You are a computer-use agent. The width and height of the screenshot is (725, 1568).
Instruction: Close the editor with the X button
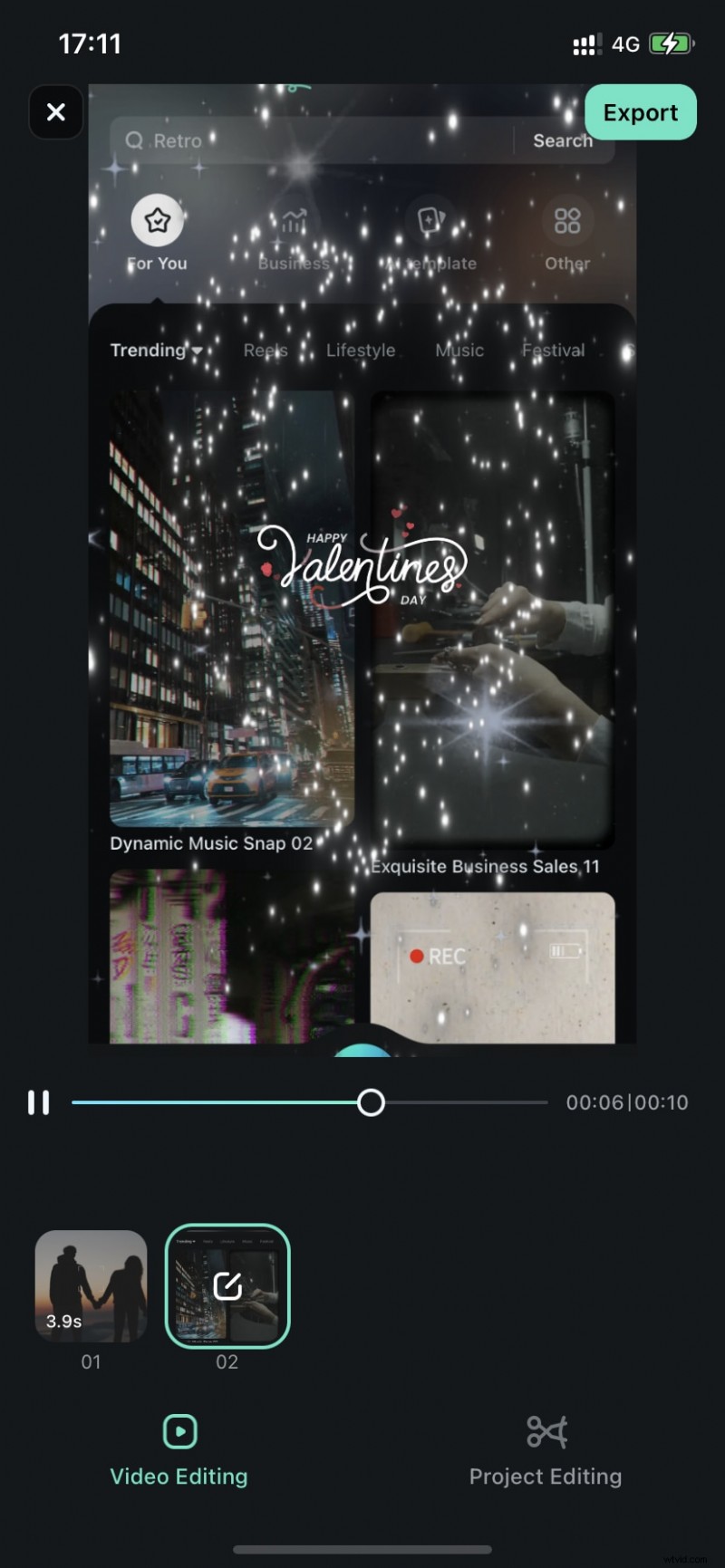point(56,112)
